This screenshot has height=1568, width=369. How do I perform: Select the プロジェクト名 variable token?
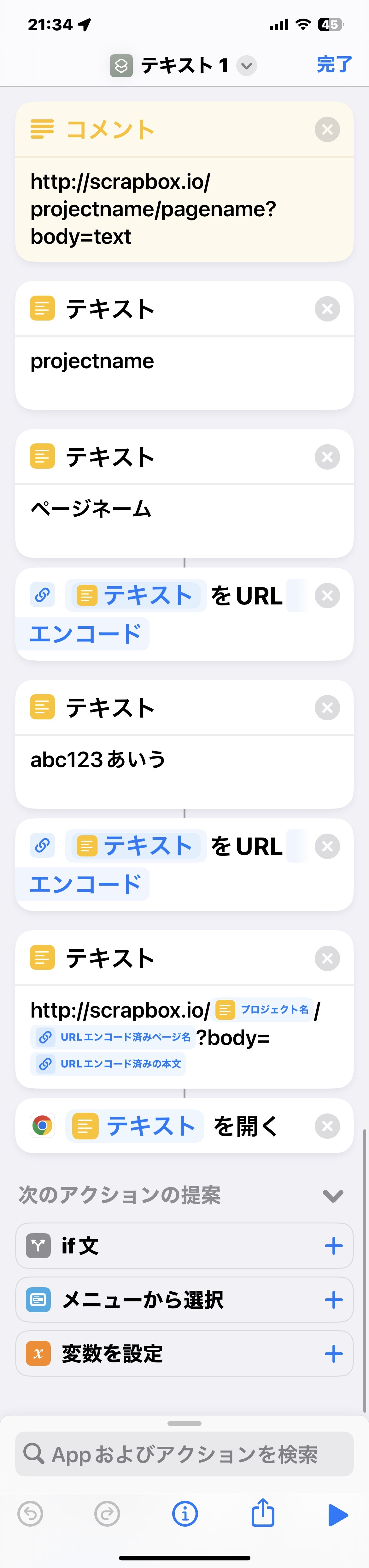[x=264, y=1010]
